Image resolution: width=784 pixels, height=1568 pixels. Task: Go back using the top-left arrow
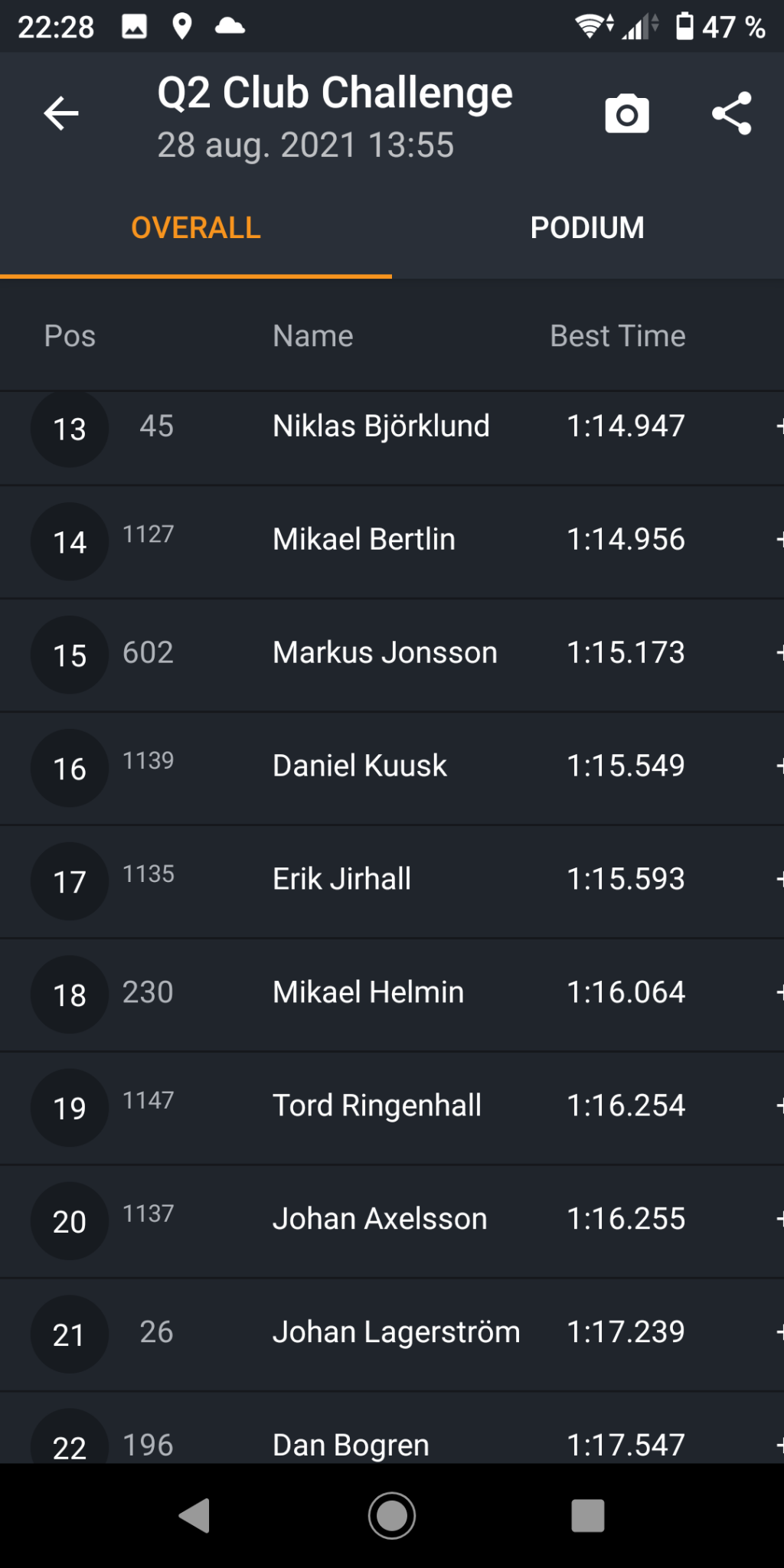click(61, 114)
